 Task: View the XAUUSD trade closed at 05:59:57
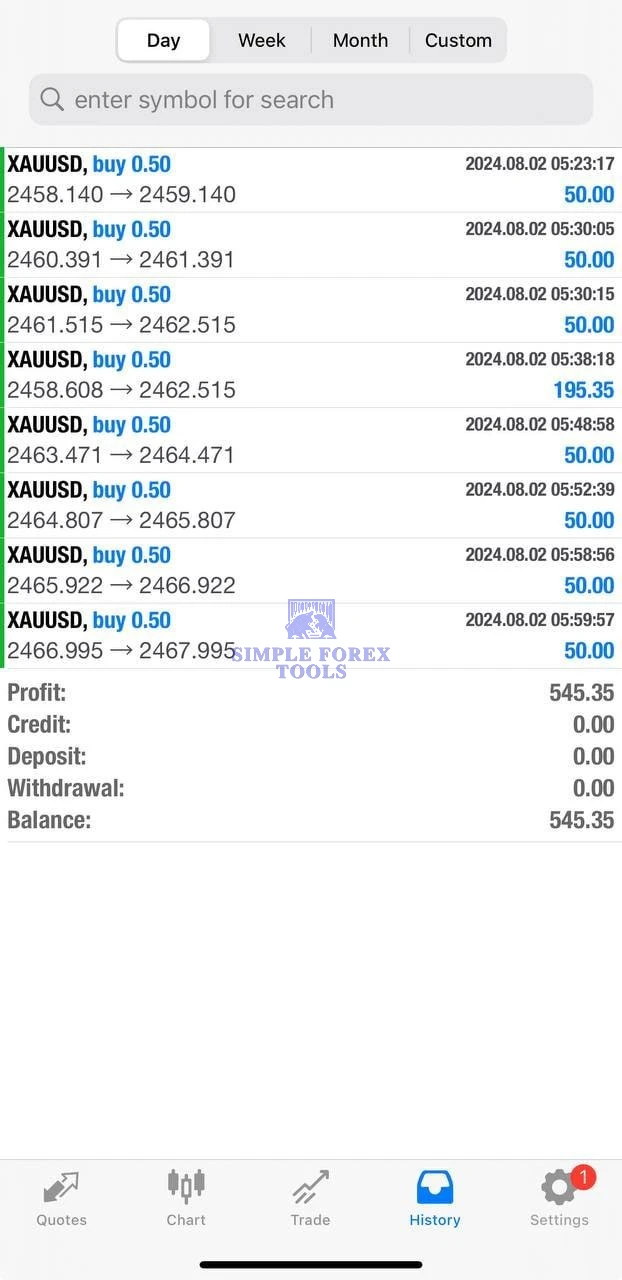(x=311, y=636)
